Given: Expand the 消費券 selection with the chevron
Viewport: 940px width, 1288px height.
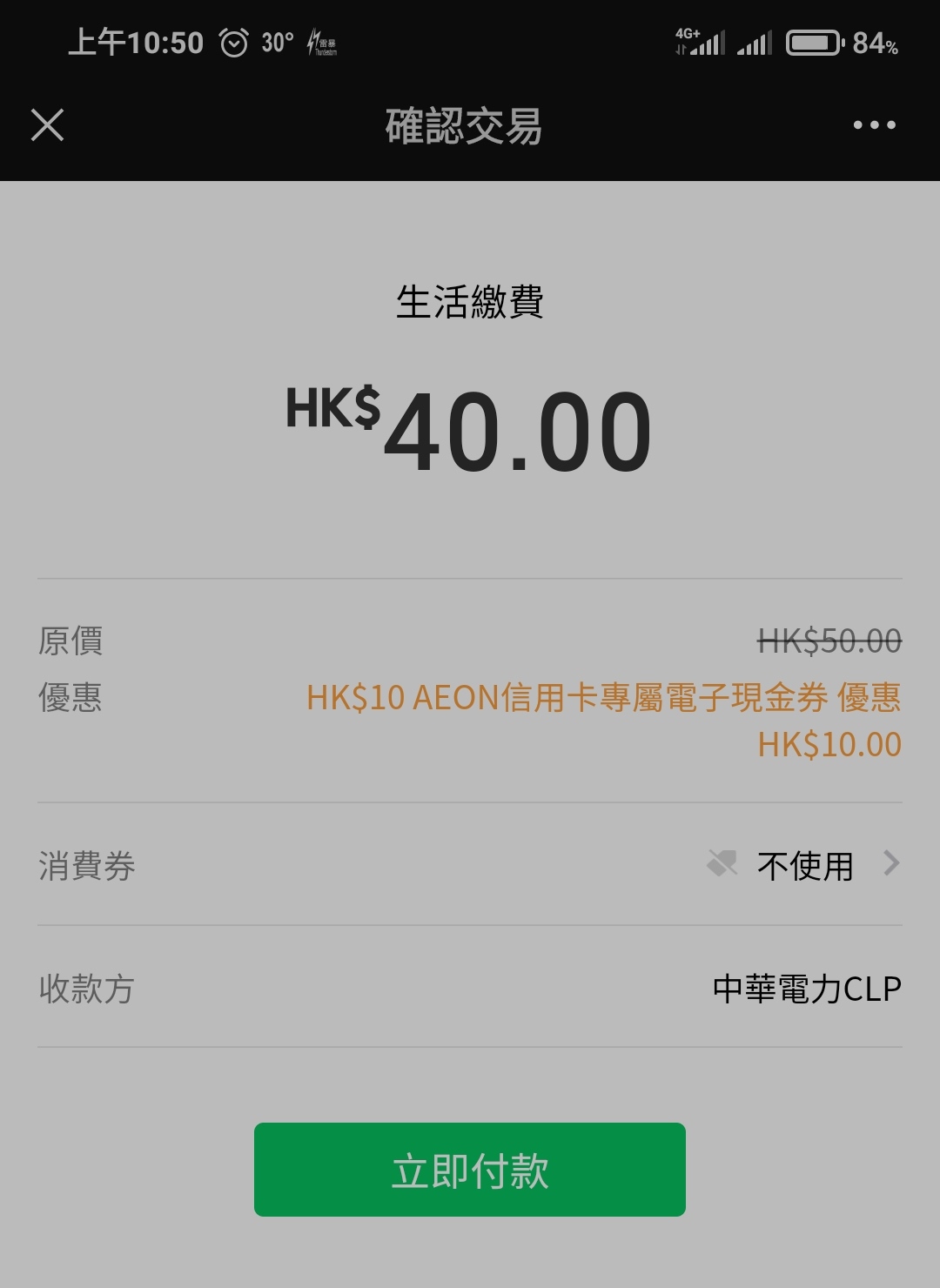Looking at the screenshot, I should click(x=890, y=864).
